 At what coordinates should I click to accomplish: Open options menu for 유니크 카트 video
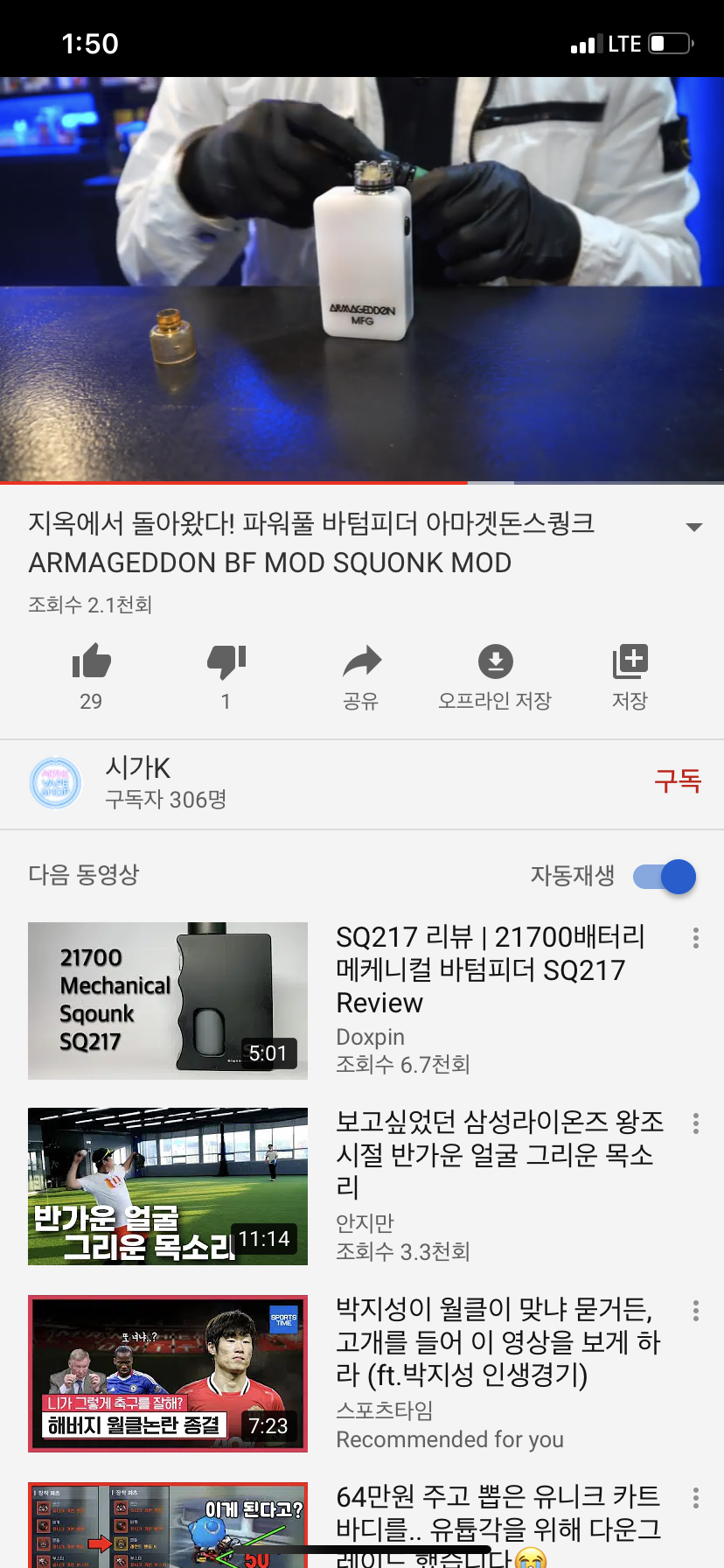pos(696,1498)
